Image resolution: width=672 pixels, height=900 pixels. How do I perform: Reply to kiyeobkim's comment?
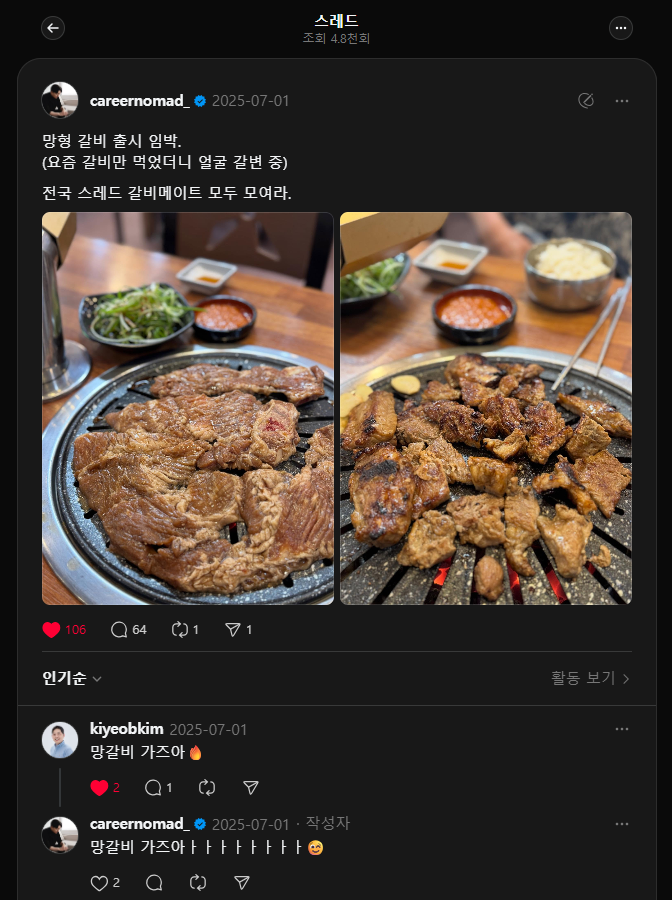[153, 788]
